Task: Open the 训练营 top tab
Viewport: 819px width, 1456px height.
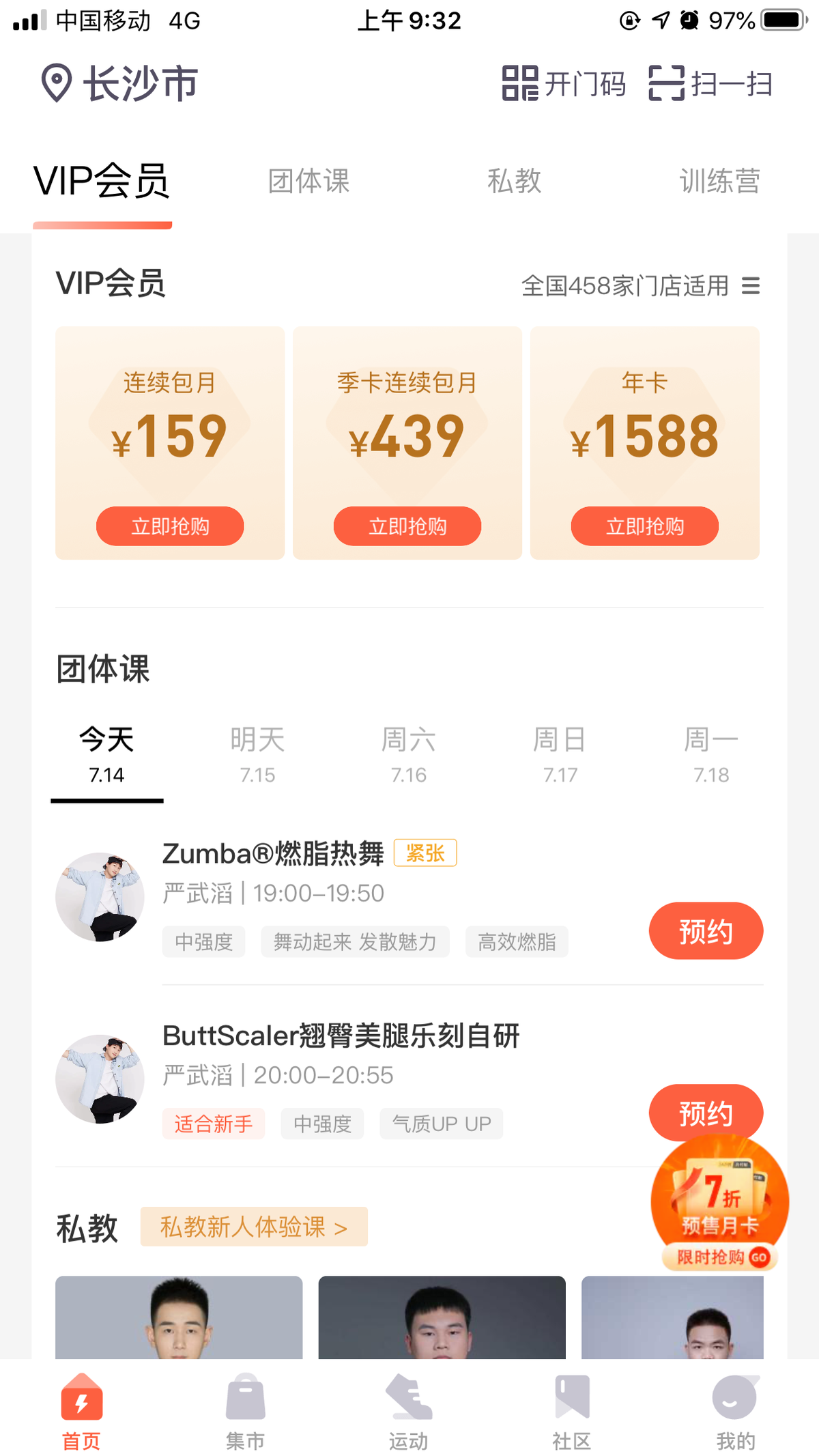Action: 719,182
